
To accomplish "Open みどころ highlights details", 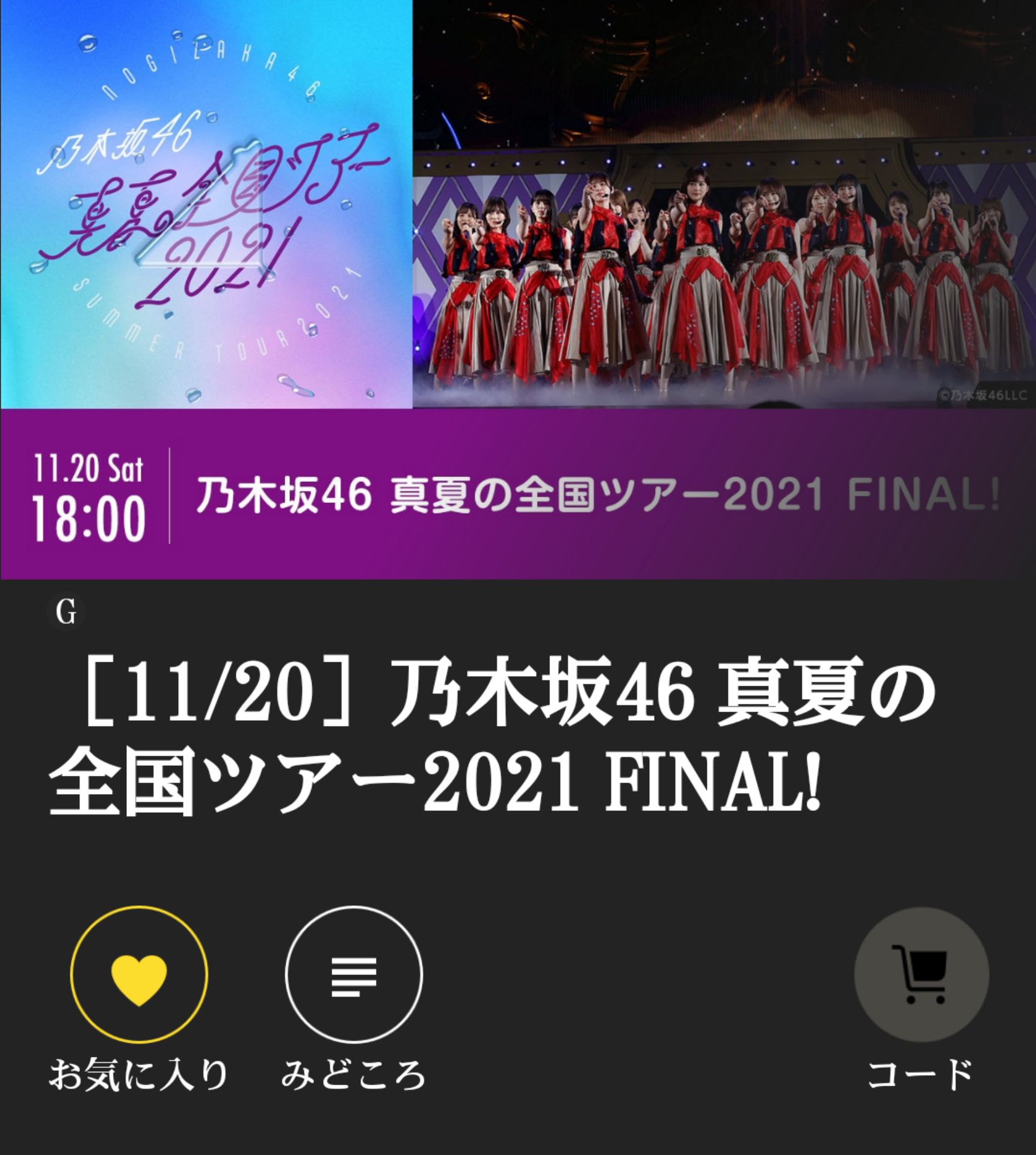I will click(354, 974).
